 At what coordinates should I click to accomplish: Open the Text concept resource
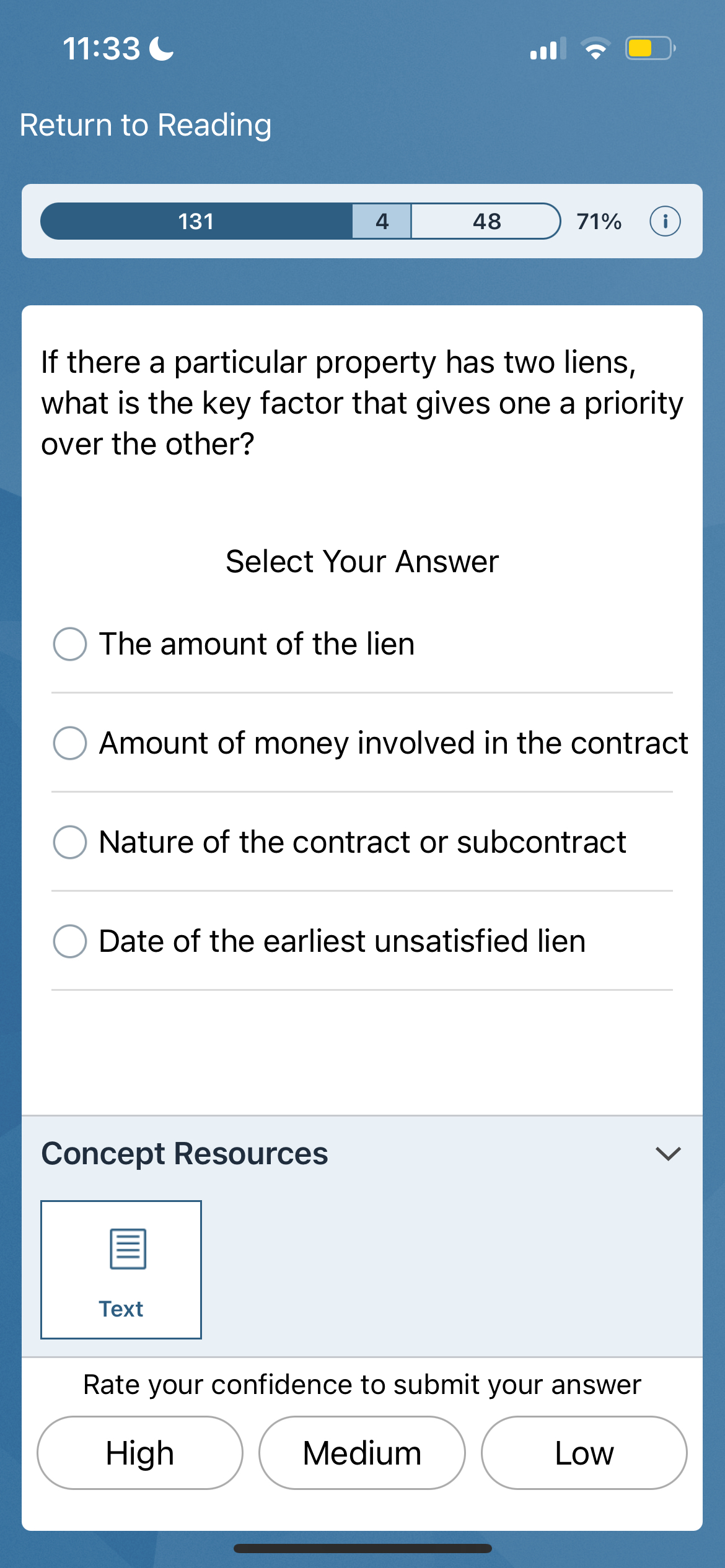coord(121,1270)
